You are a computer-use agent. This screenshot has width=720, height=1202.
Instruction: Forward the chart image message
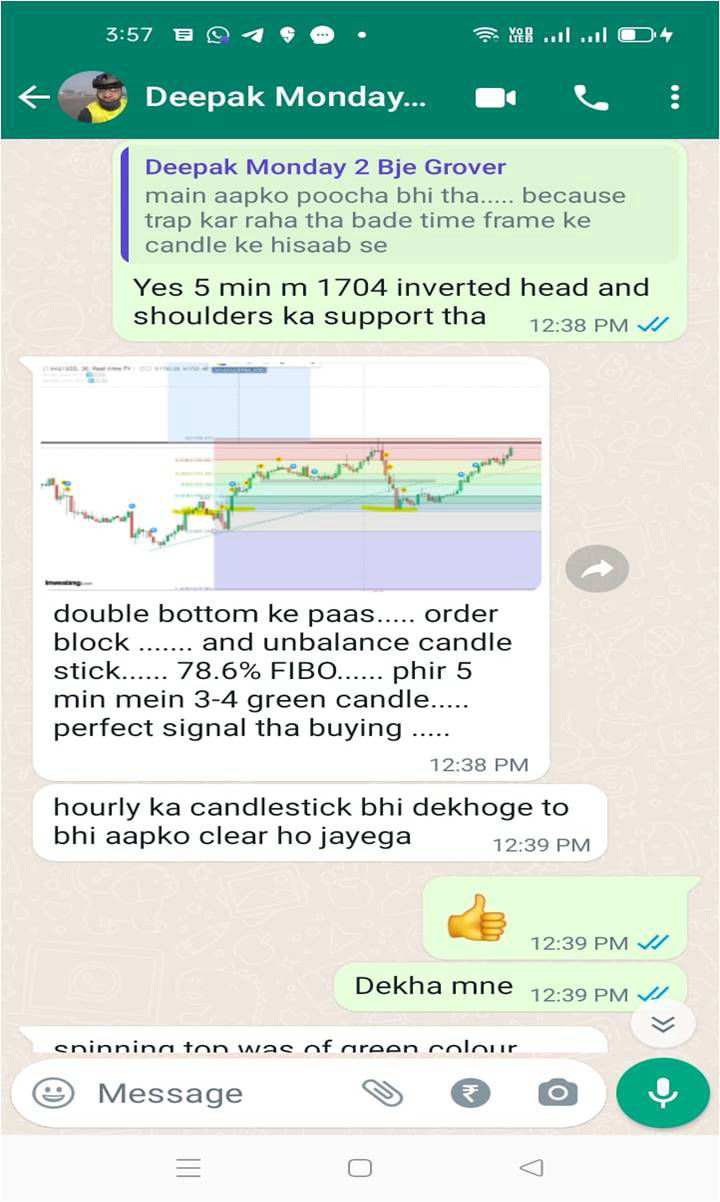pyautogui.click(x=597, y=569)
